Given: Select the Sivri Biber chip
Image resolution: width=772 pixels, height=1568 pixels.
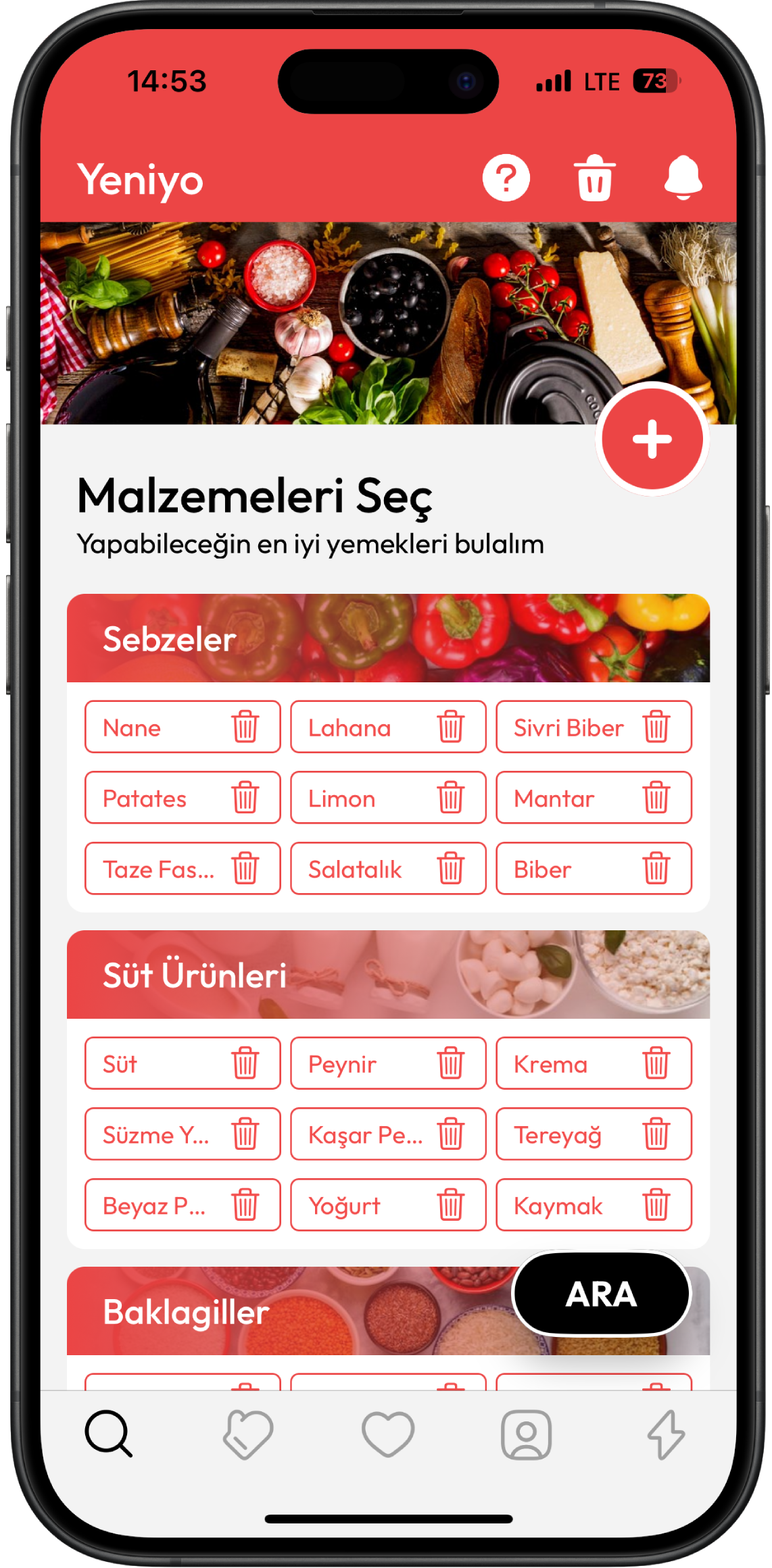Looking at the screenshot, I should click(568, 728).
